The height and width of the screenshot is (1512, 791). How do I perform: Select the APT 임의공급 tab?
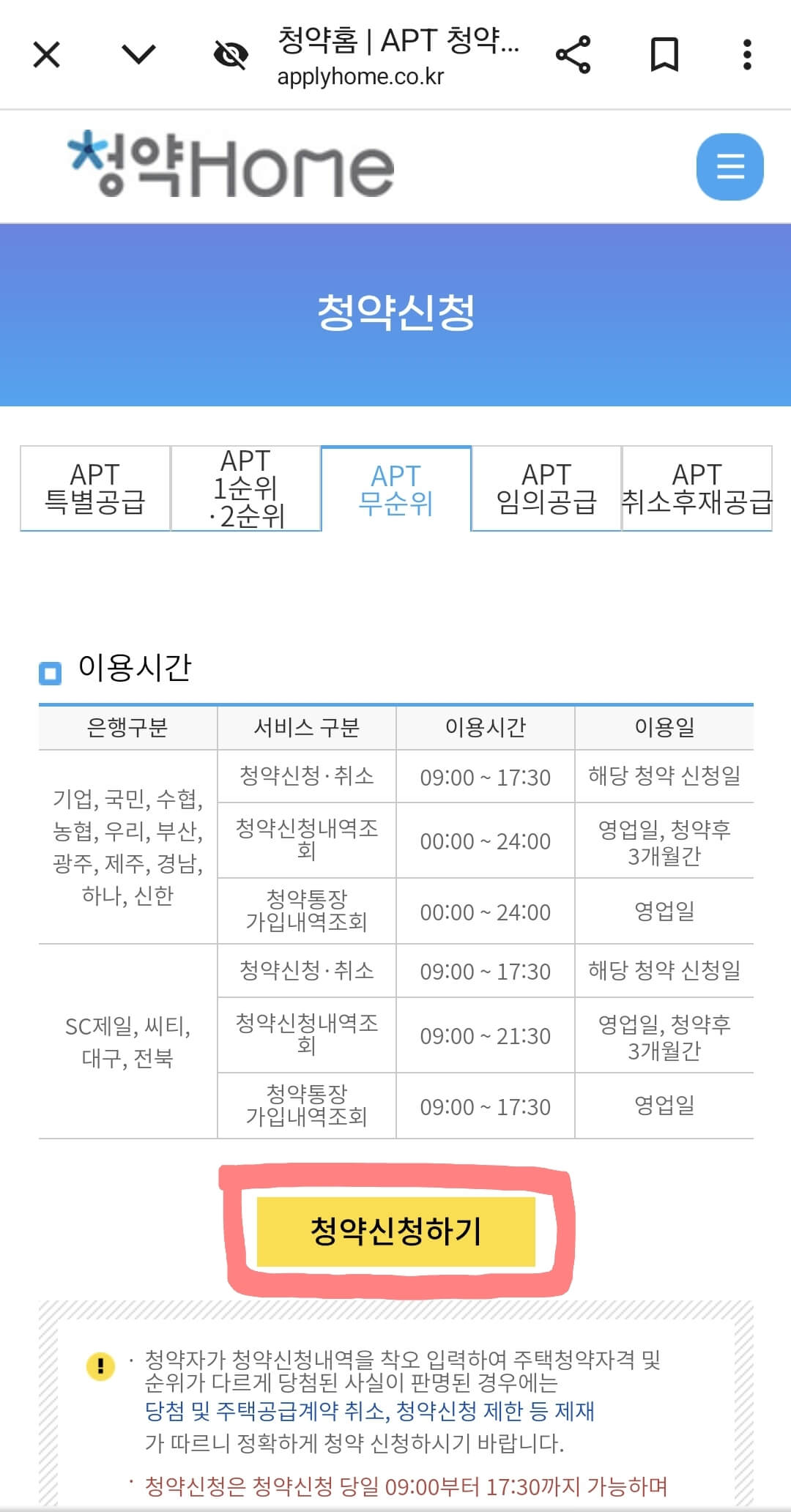pyautogui.click(x=547, y=488)
